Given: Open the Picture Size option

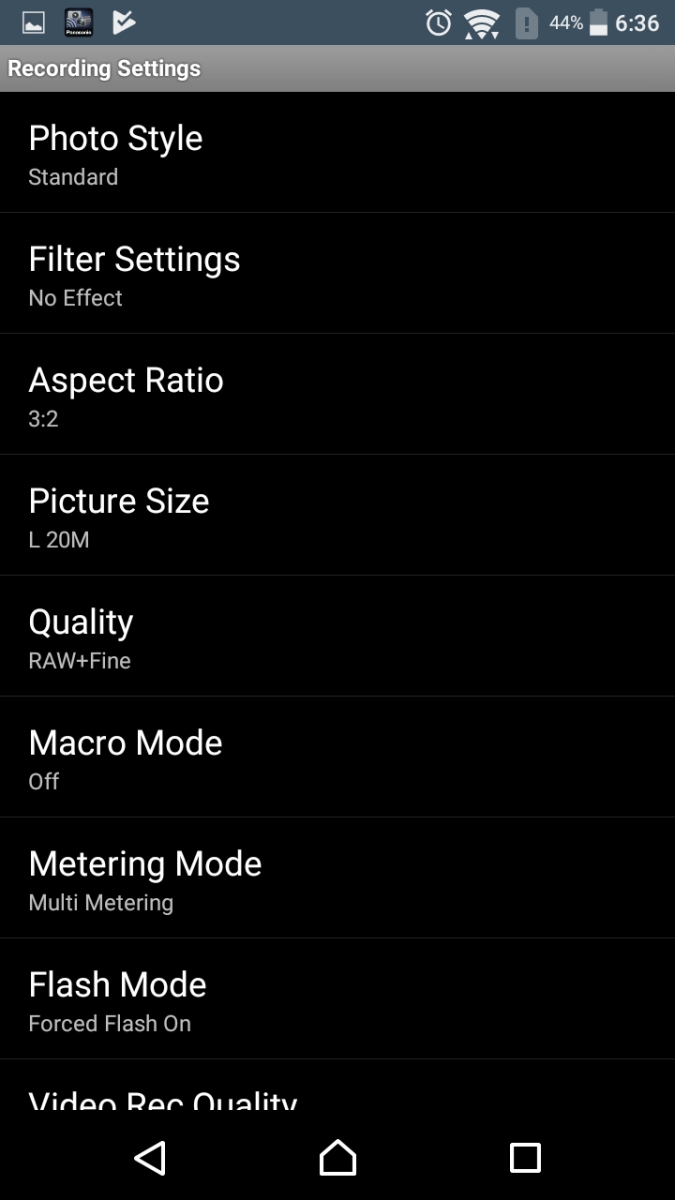Looking at the screenshot, I should pos(337,515).
